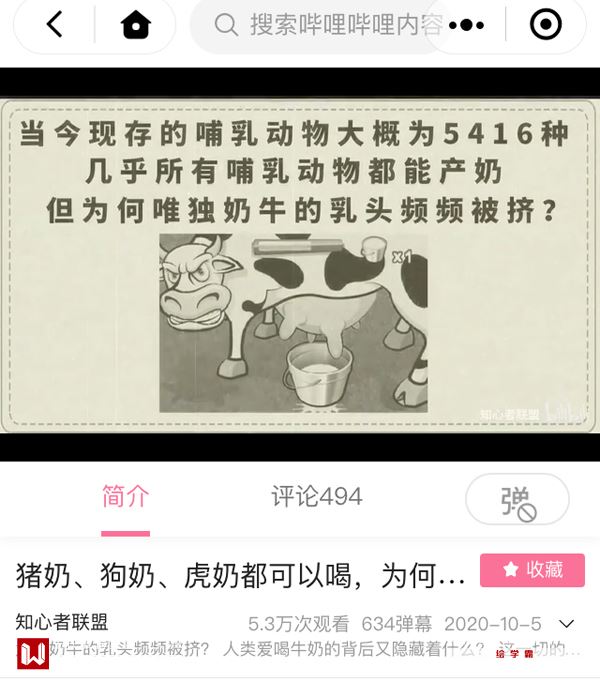
Task: Switch to the 简介 tab
Action: 125,497
